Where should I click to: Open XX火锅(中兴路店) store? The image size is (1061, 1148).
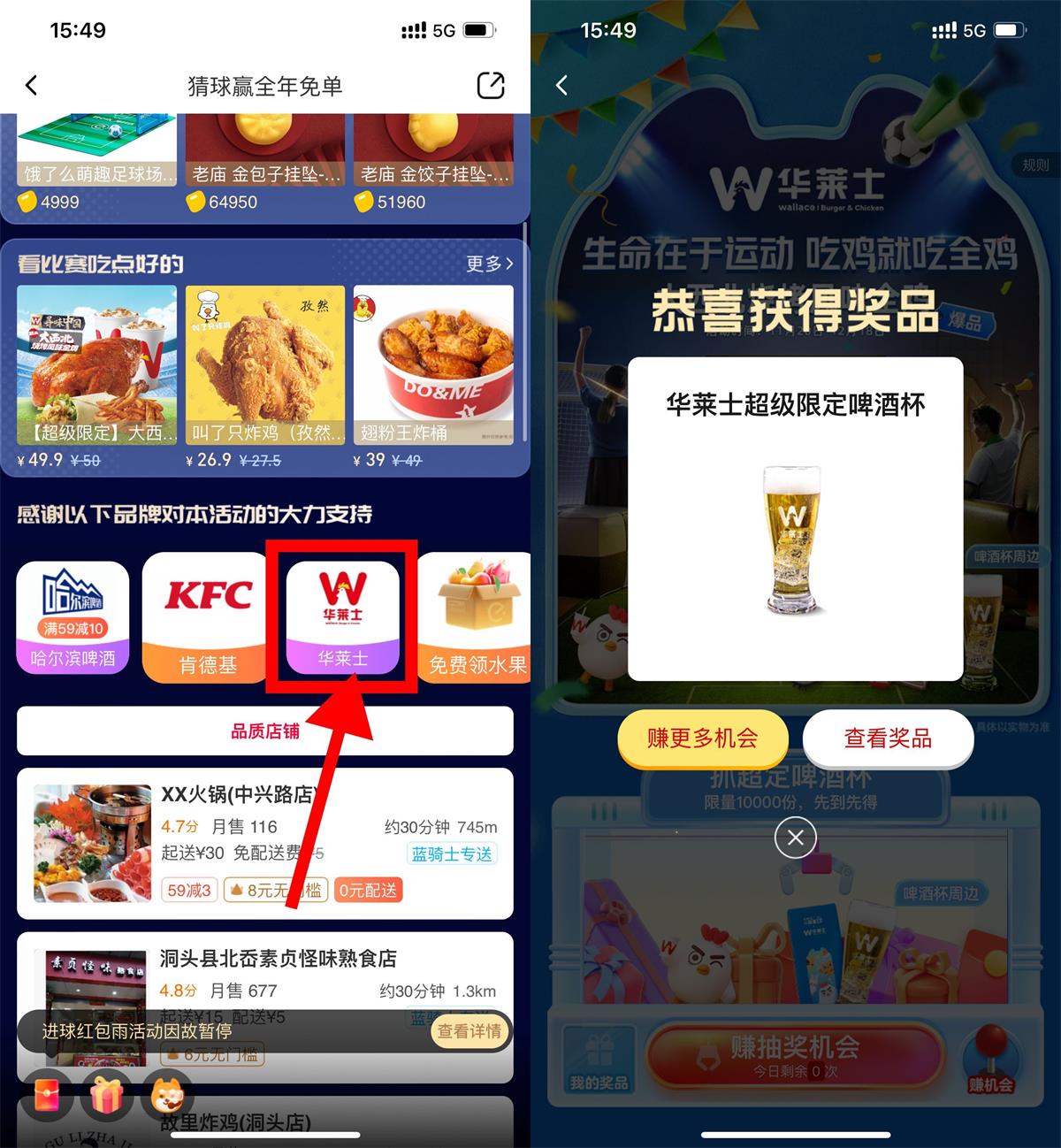[265, 843]
